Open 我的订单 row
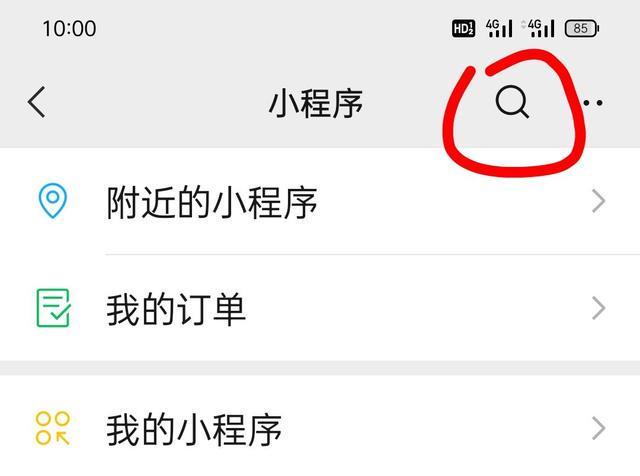Screen dimensions: 640x476 coord(320,309)
